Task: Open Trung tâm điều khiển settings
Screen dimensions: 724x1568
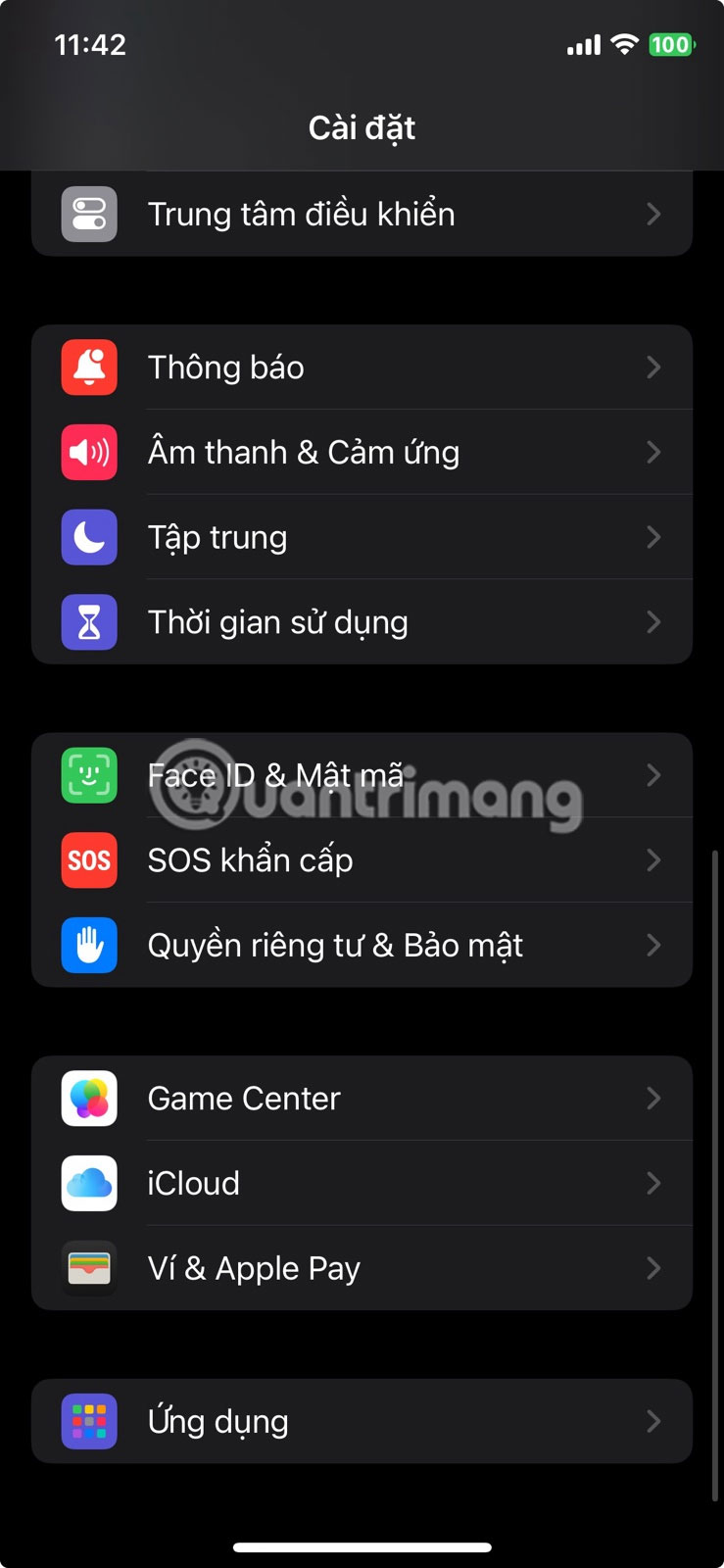Action: (362, 214)
